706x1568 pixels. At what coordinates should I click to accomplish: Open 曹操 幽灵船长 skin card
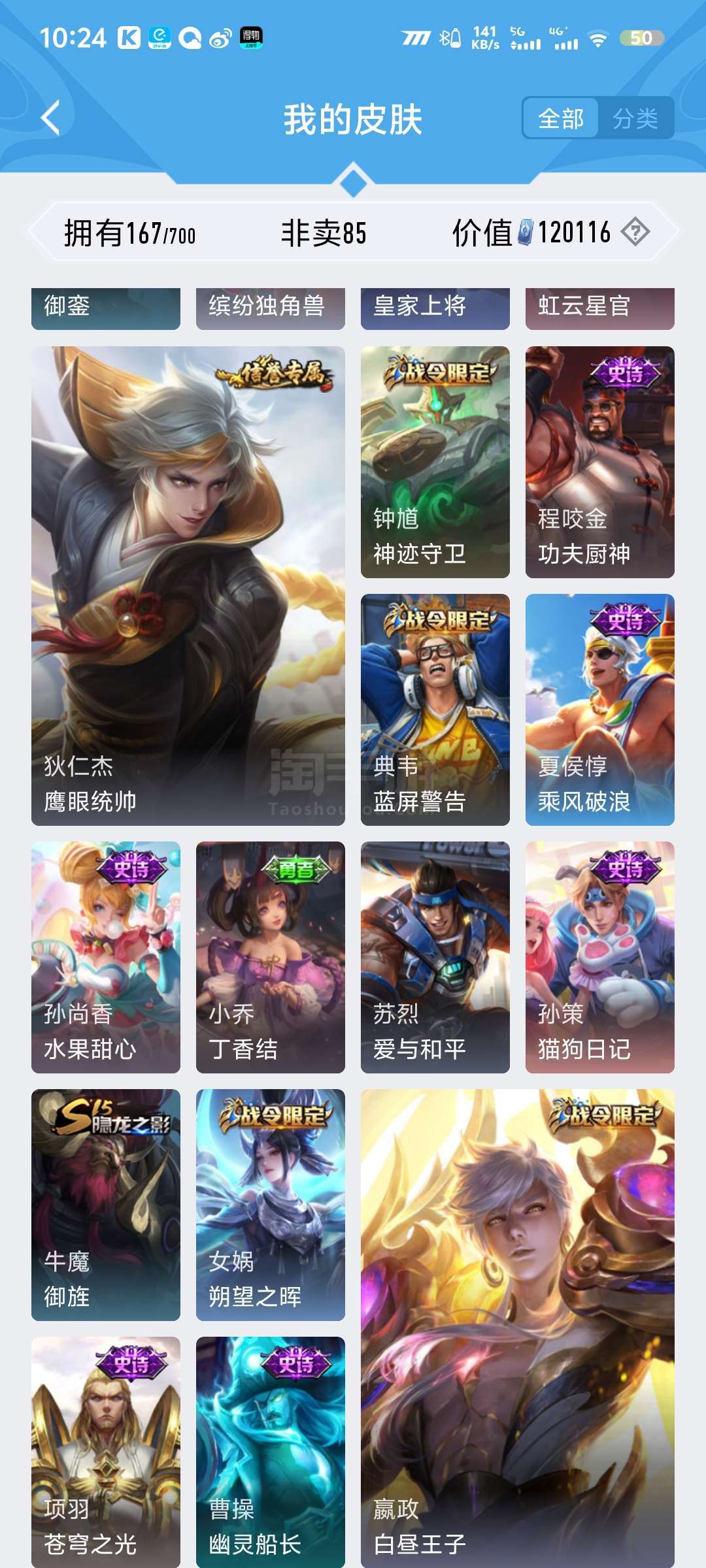[271, 1452]
